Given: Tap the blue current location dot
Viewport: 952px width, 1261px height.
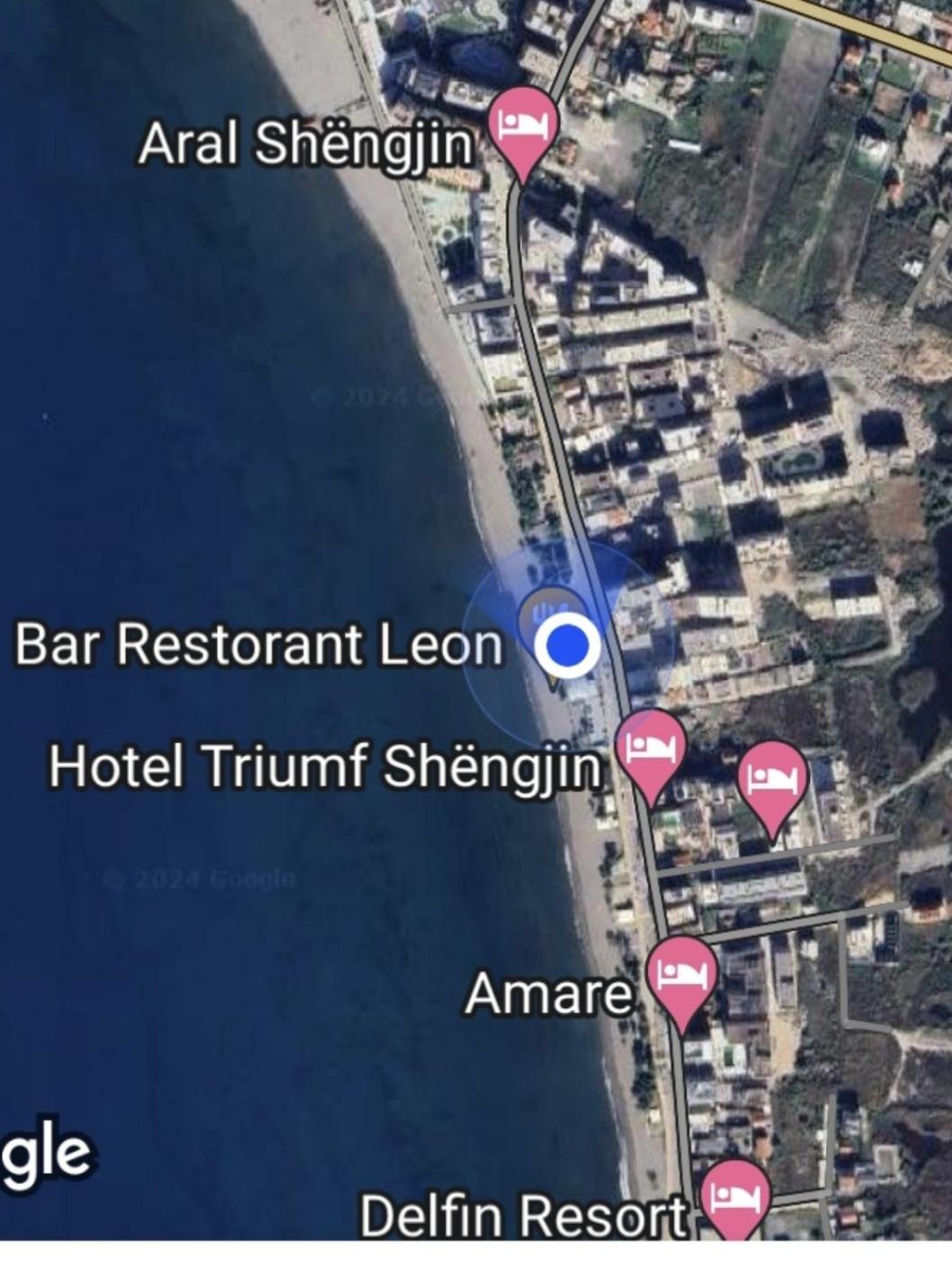Looking at the screenshot, I should tap(567, 645).
